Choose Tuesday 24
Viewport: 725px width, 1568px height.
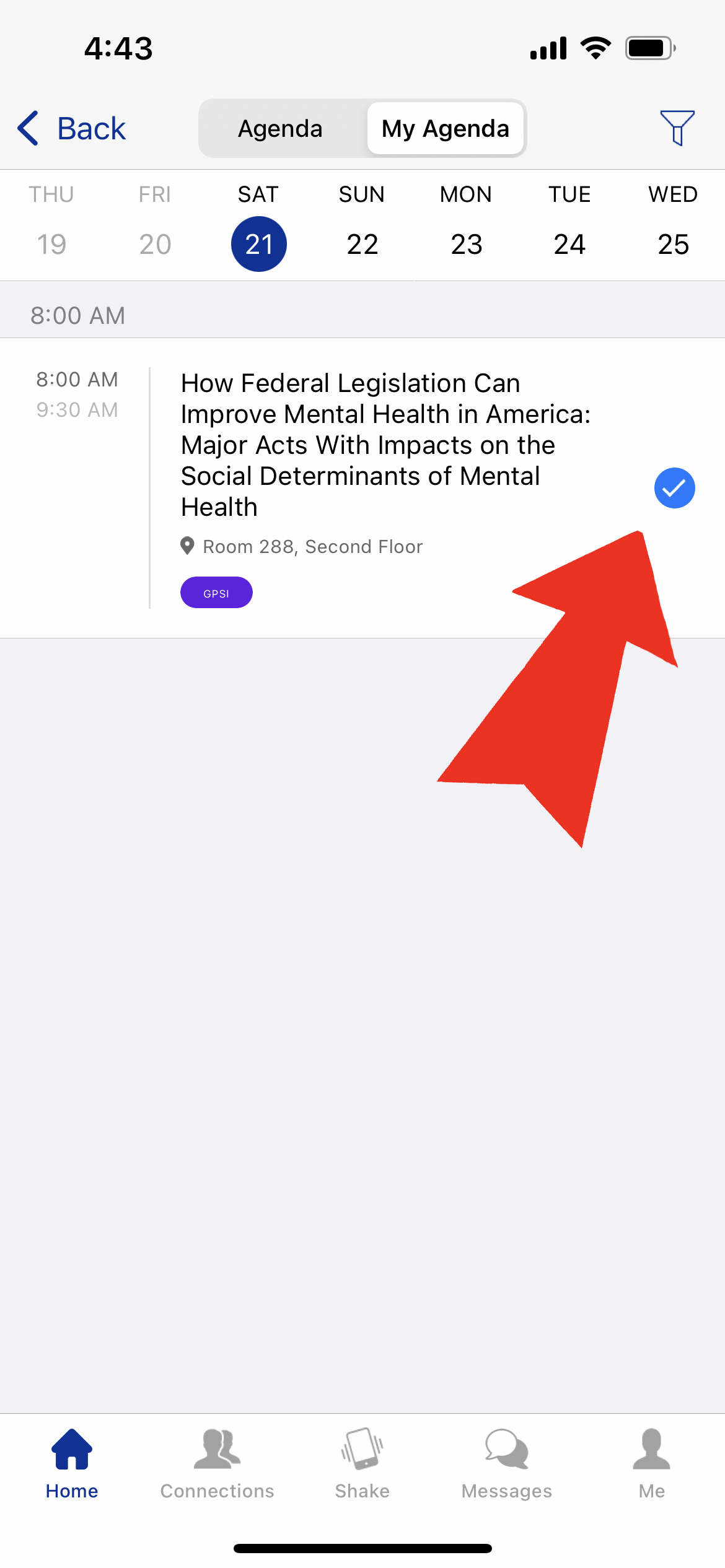point(569,224)
